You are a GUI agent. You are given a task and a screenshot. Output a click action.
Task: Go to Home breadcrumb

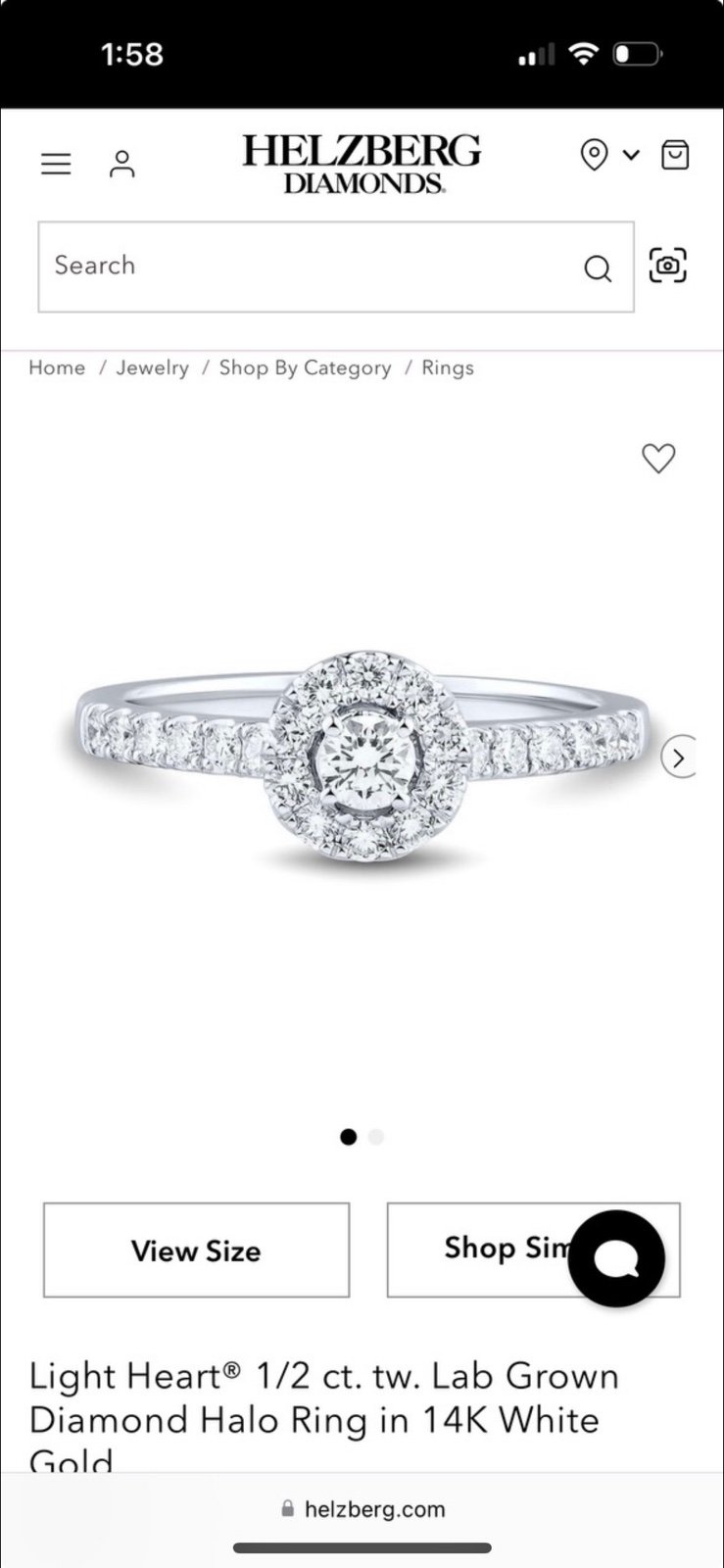57,367
